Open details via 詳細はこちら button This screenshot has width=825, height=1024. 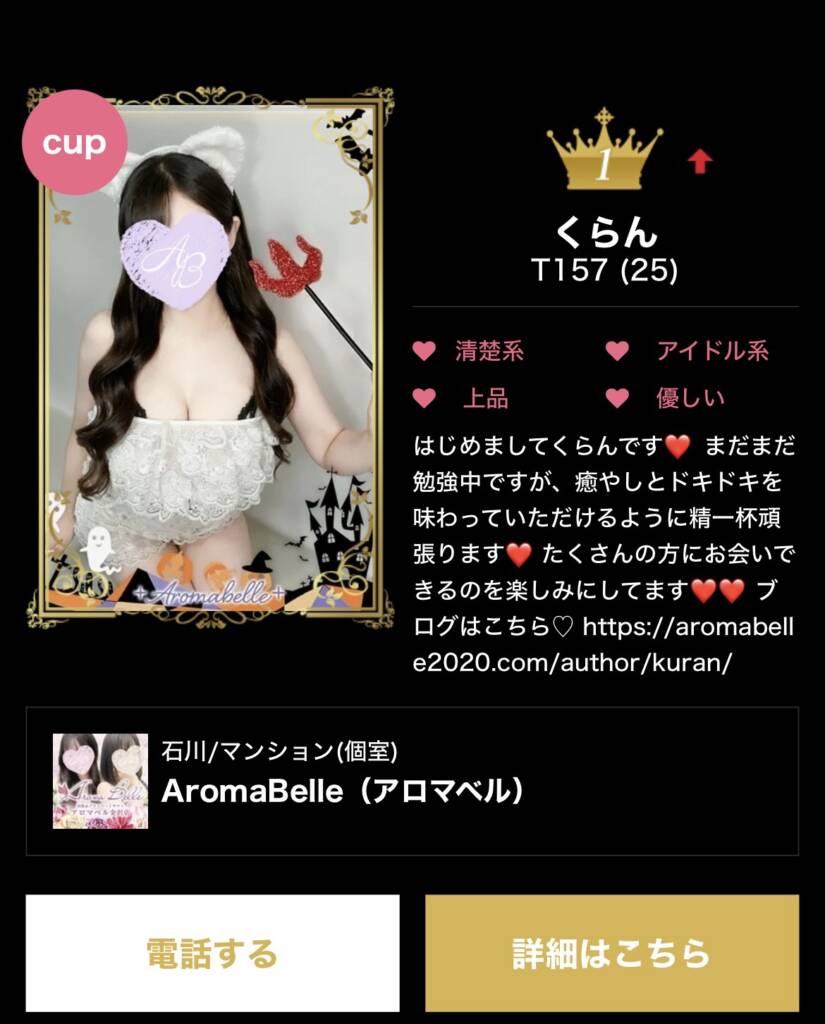tap(612, 952)
